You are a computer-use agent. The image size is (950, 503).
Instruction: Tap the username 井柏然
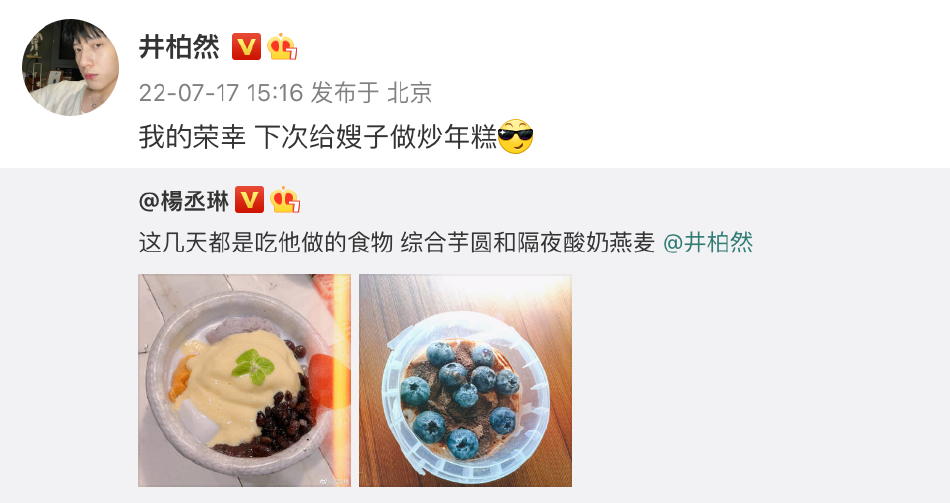pyautogui.click(x=179, y=48)
